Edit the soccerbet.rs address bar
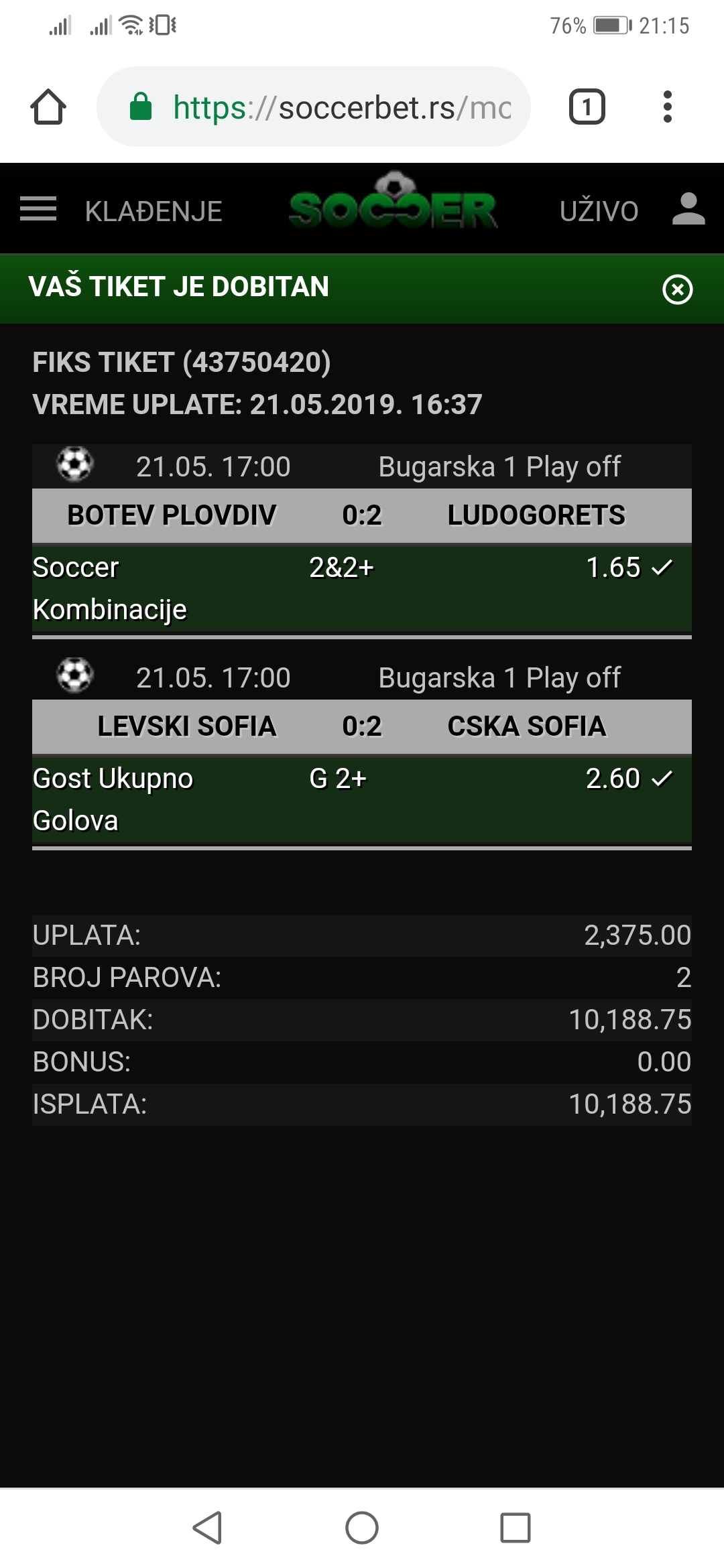Viewport: 724px width, 1568px height. coord(314,107)
